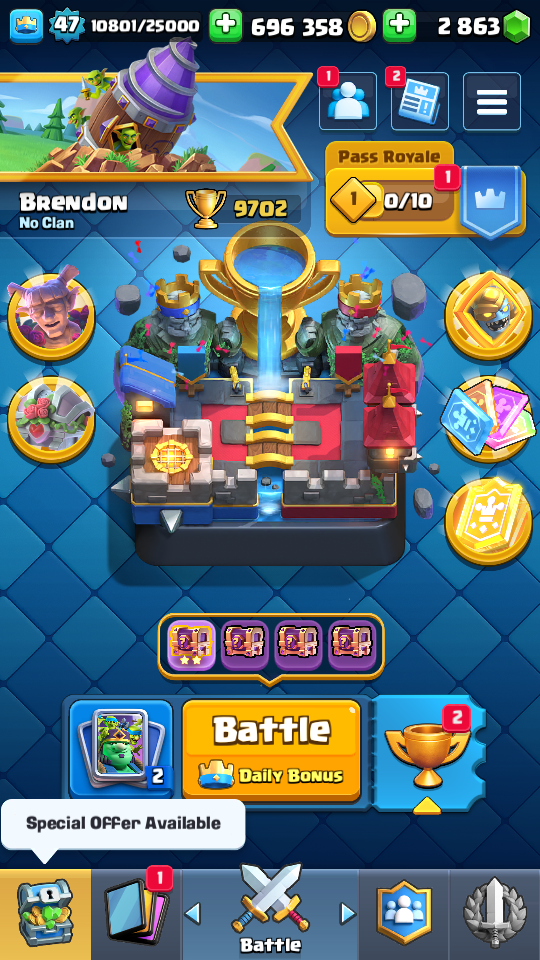The image size is (540, 960).
Task: Open the roses armor event button
Action: pyautogui.click(x=51, y=420)
